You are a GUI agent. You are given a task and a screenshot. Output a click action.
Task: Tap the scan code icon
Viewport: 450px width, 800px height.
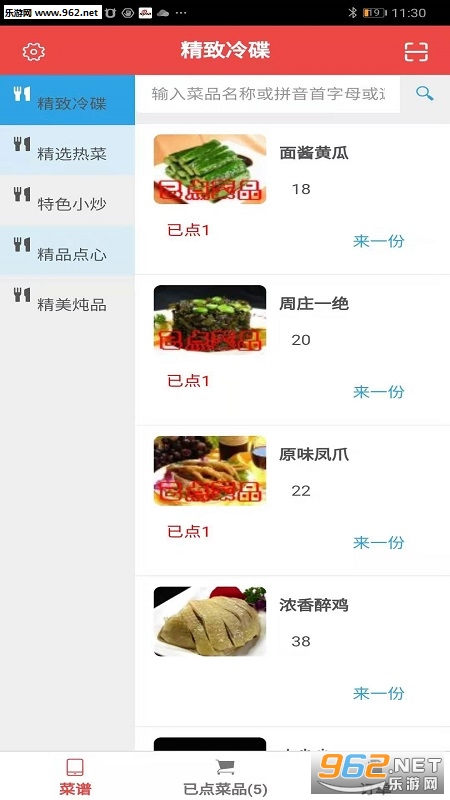coord(416,52)
